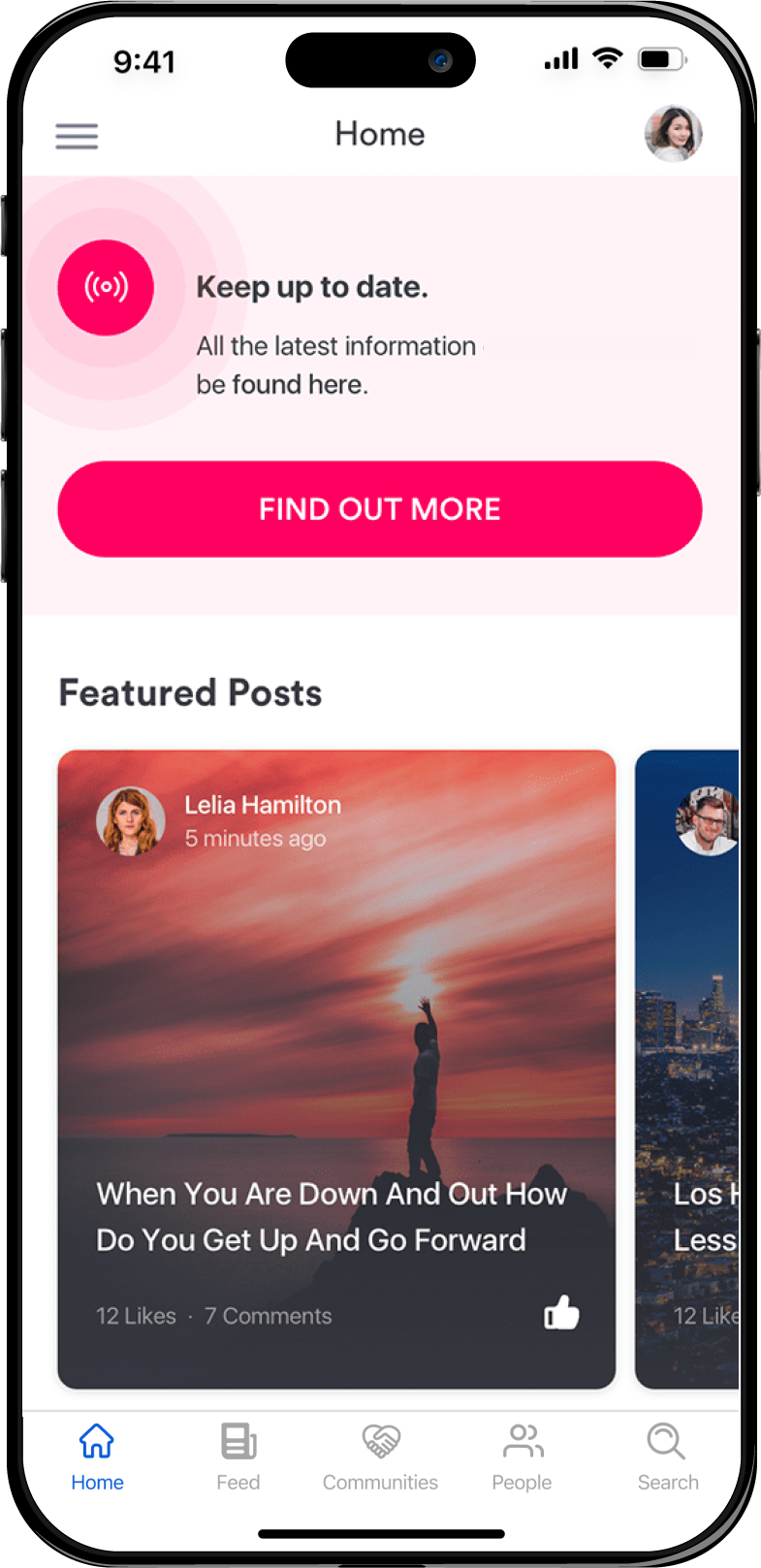Screen dimensions: 761x1568
Task: Open the People icon
Action: tap(522, 1441)
